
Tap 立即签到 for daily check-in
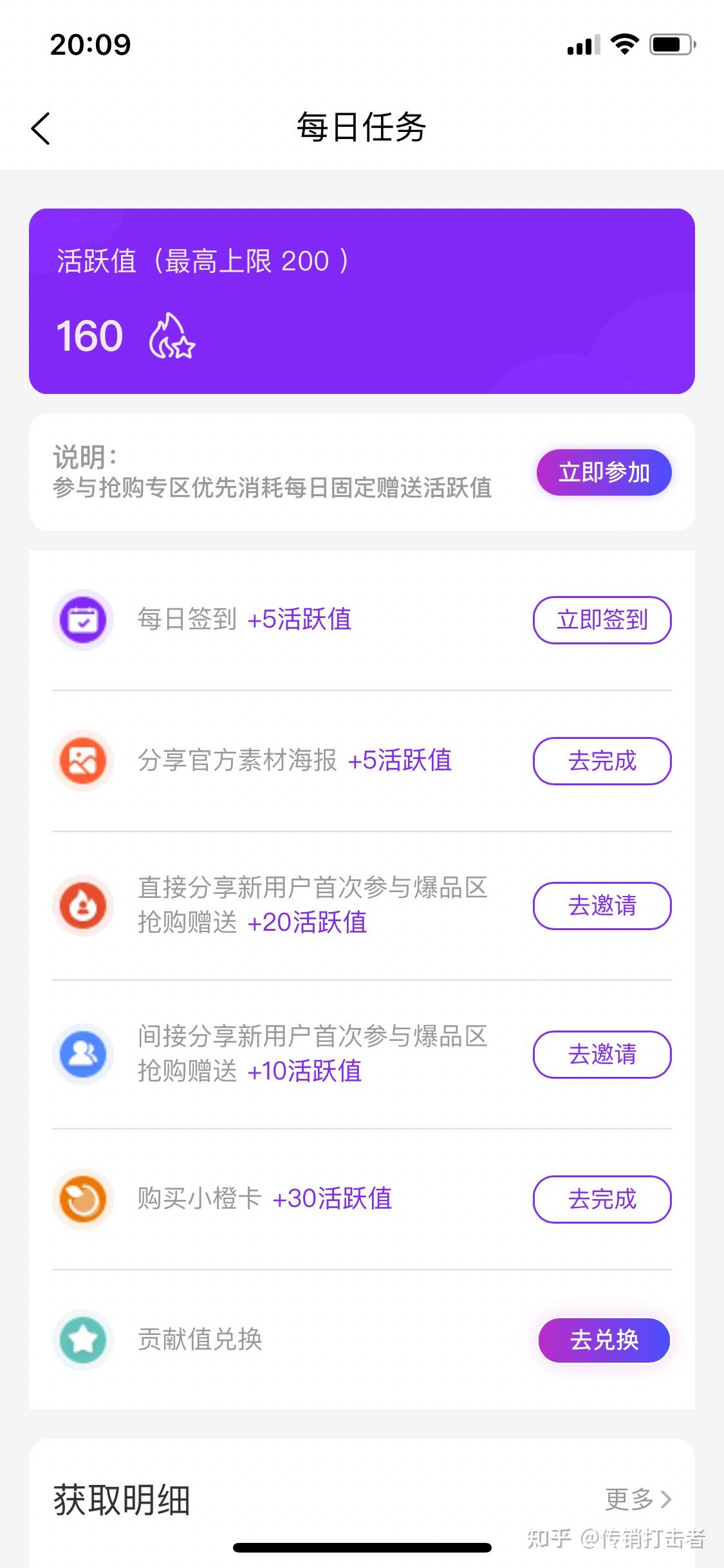(x=602, y=620)
